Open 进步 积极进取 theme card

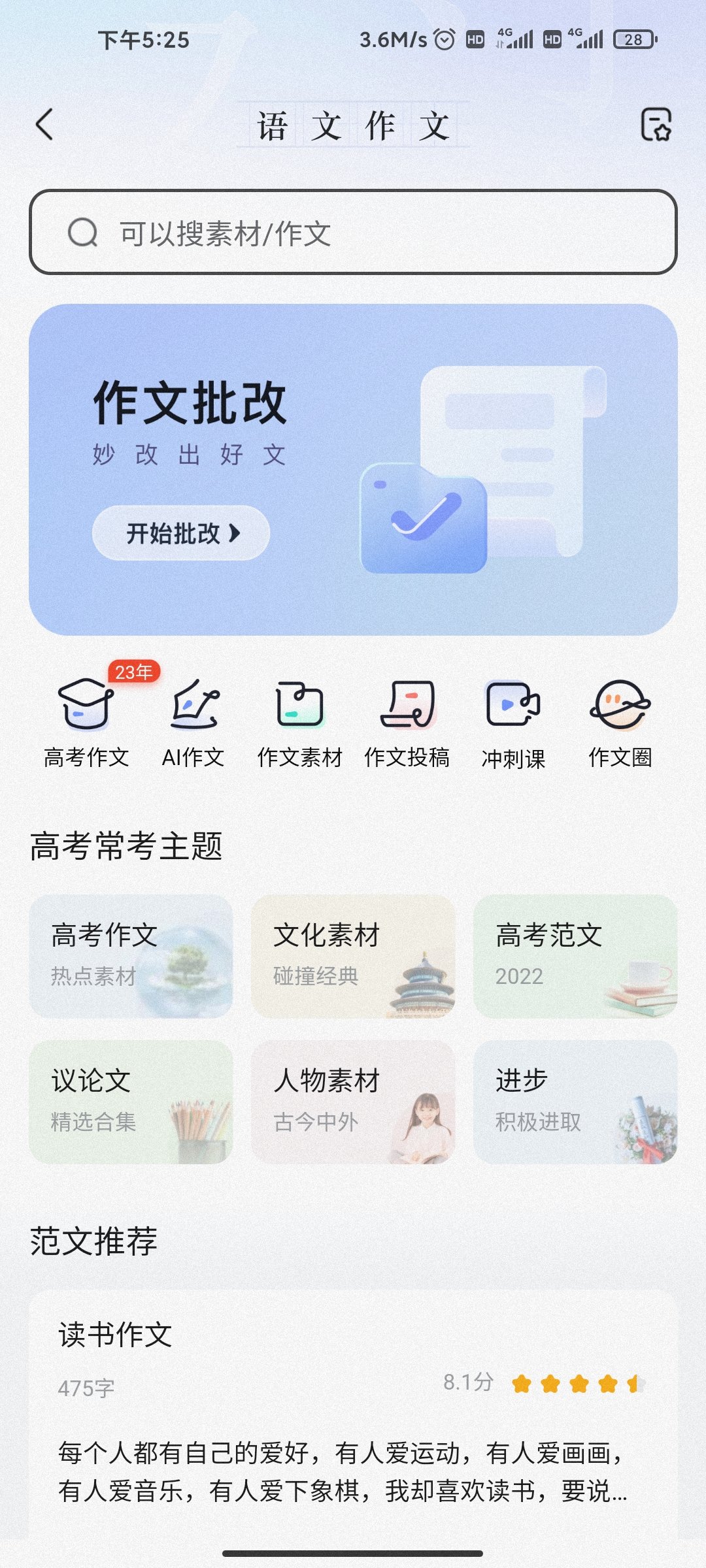pos(575,1102)
